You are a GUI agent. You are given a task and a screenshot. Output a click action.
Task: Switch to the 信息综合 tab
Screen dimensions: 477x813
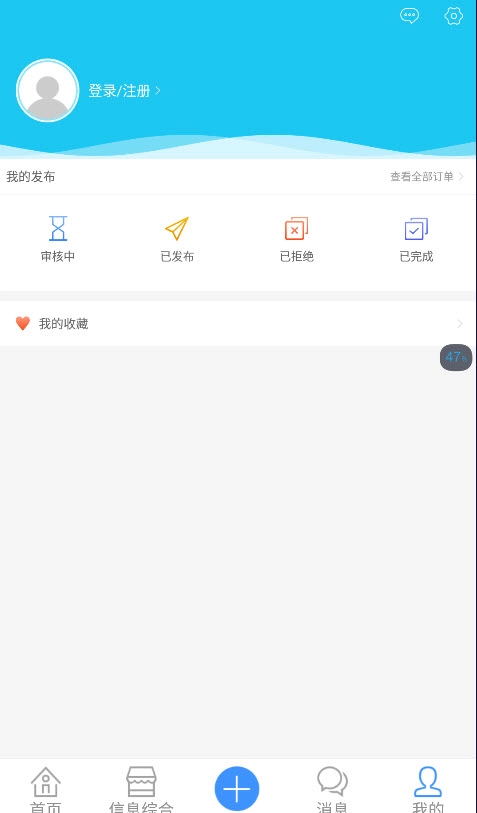141,789
